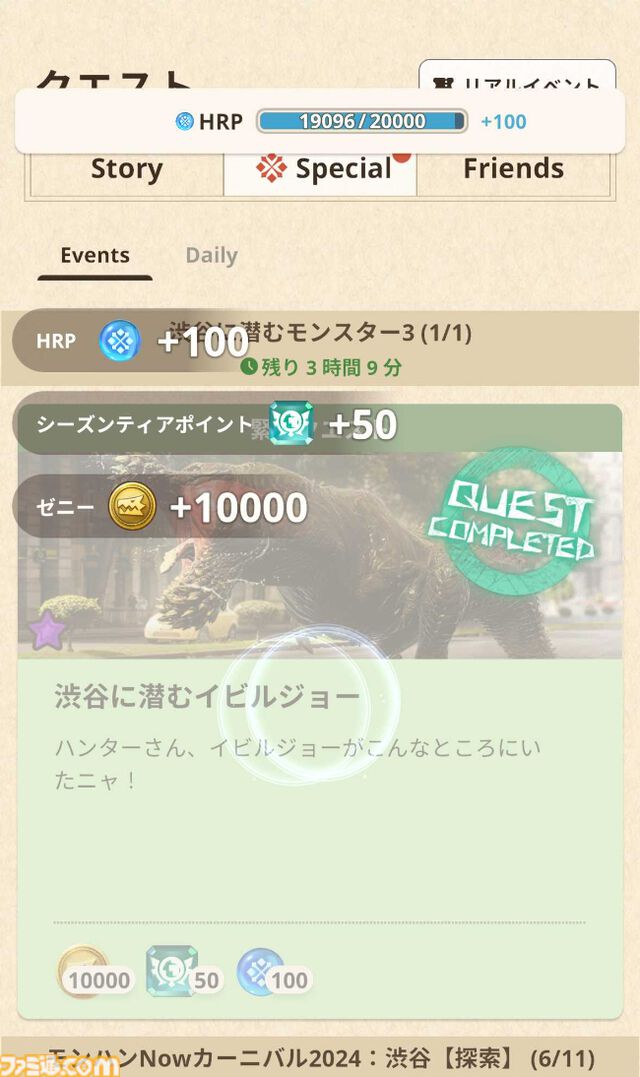640x1077 pixels.
Task: Select the Events sub-tab
Action: [x=95, y=256]
